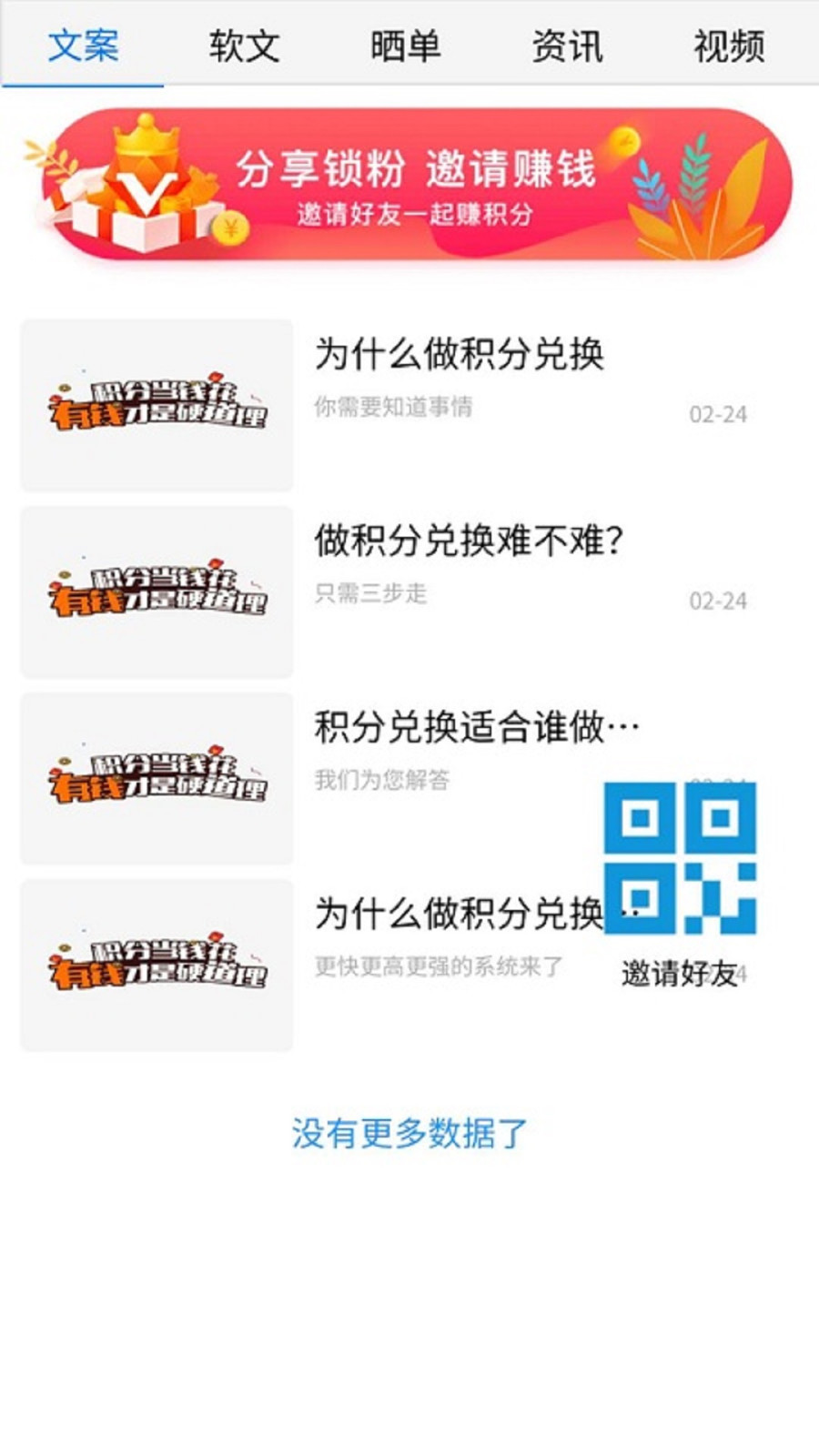
Task: Switch to the 软文 tab
Action: pyautogui.click(x=244, y=45)
